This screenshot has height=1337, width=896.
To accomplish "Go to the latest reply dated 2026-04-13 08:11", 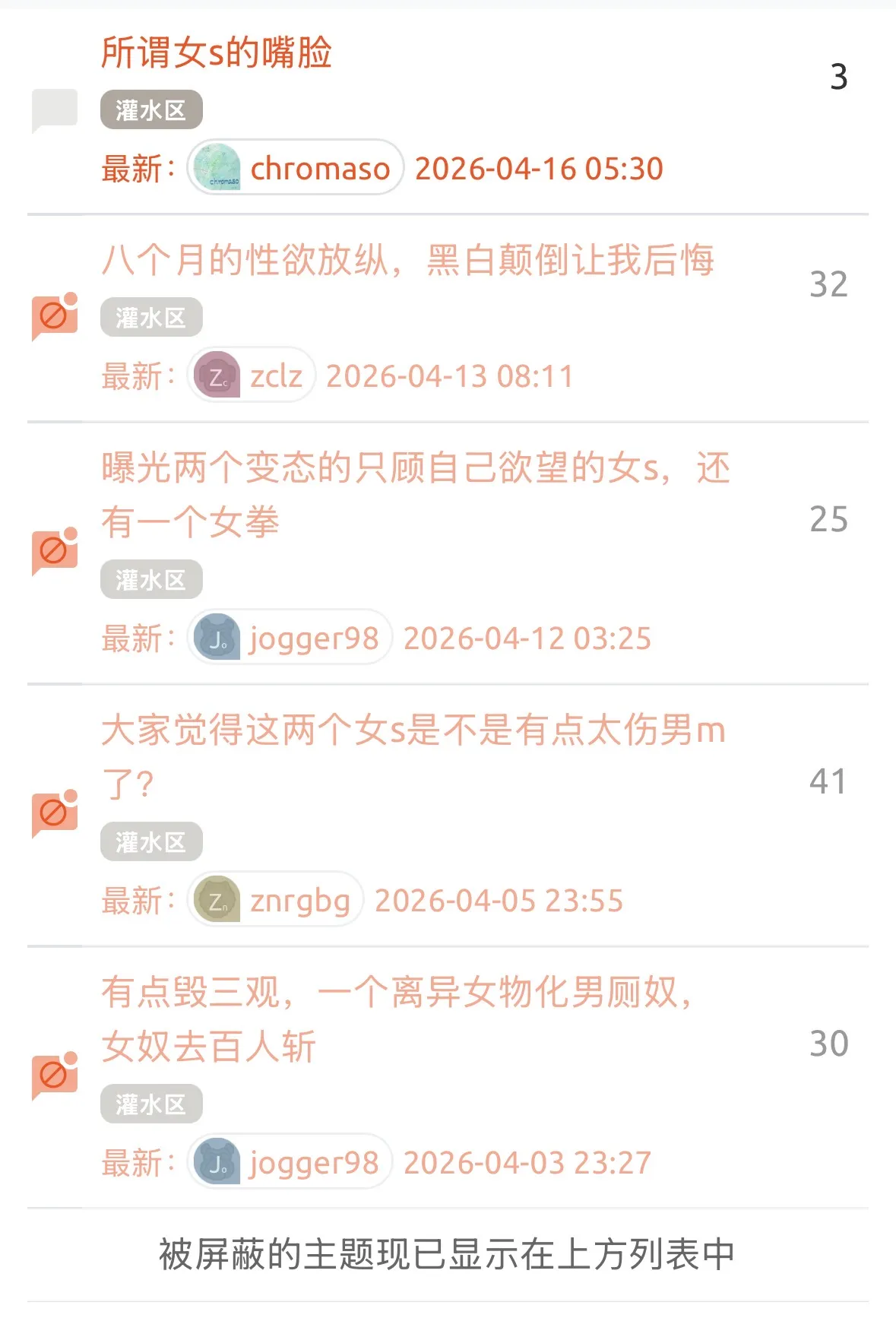I will pyautogui.click(x=449, y=376).
